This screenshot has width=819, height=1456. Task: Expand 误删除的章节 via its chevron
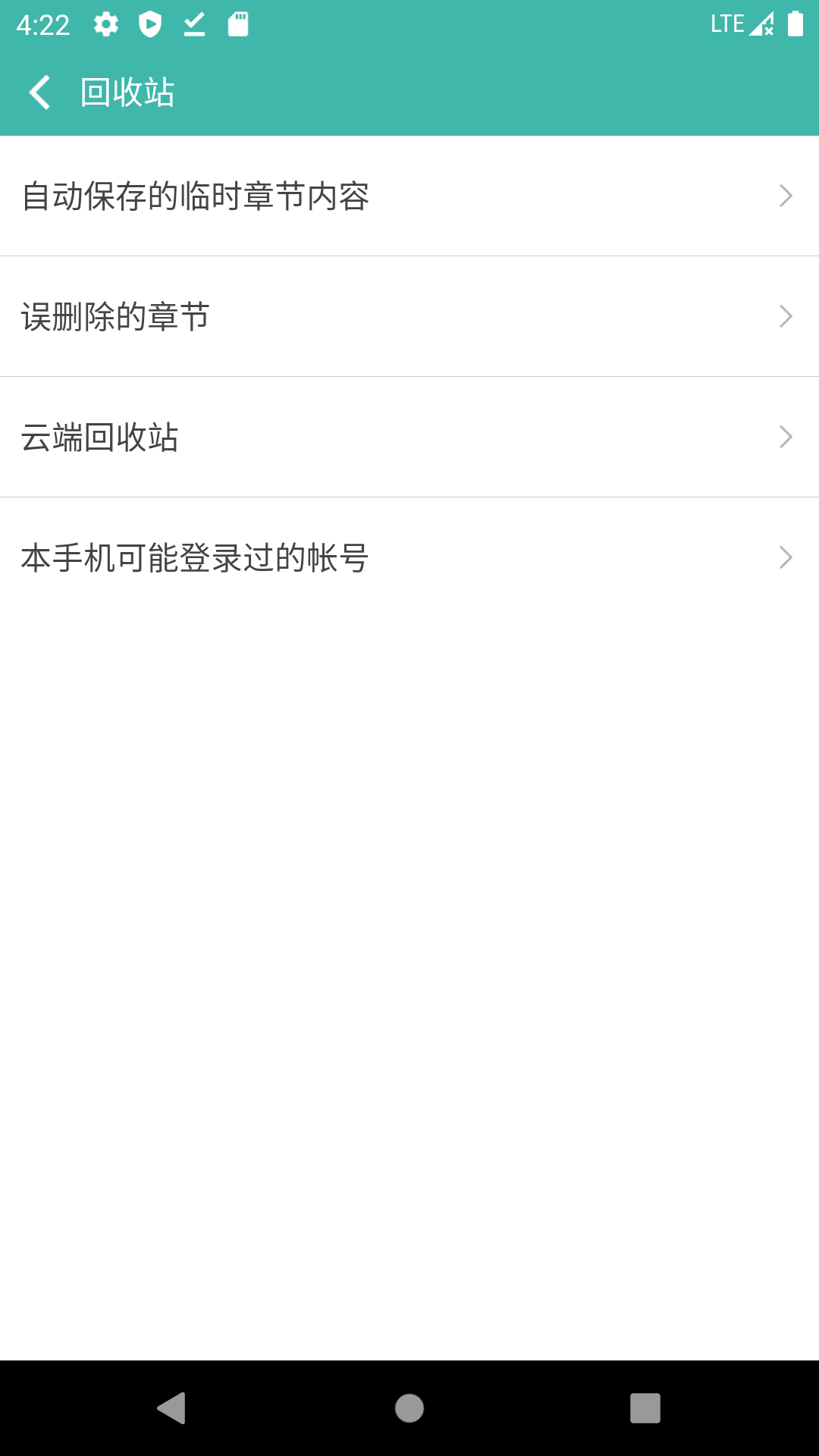coord(786,318)
